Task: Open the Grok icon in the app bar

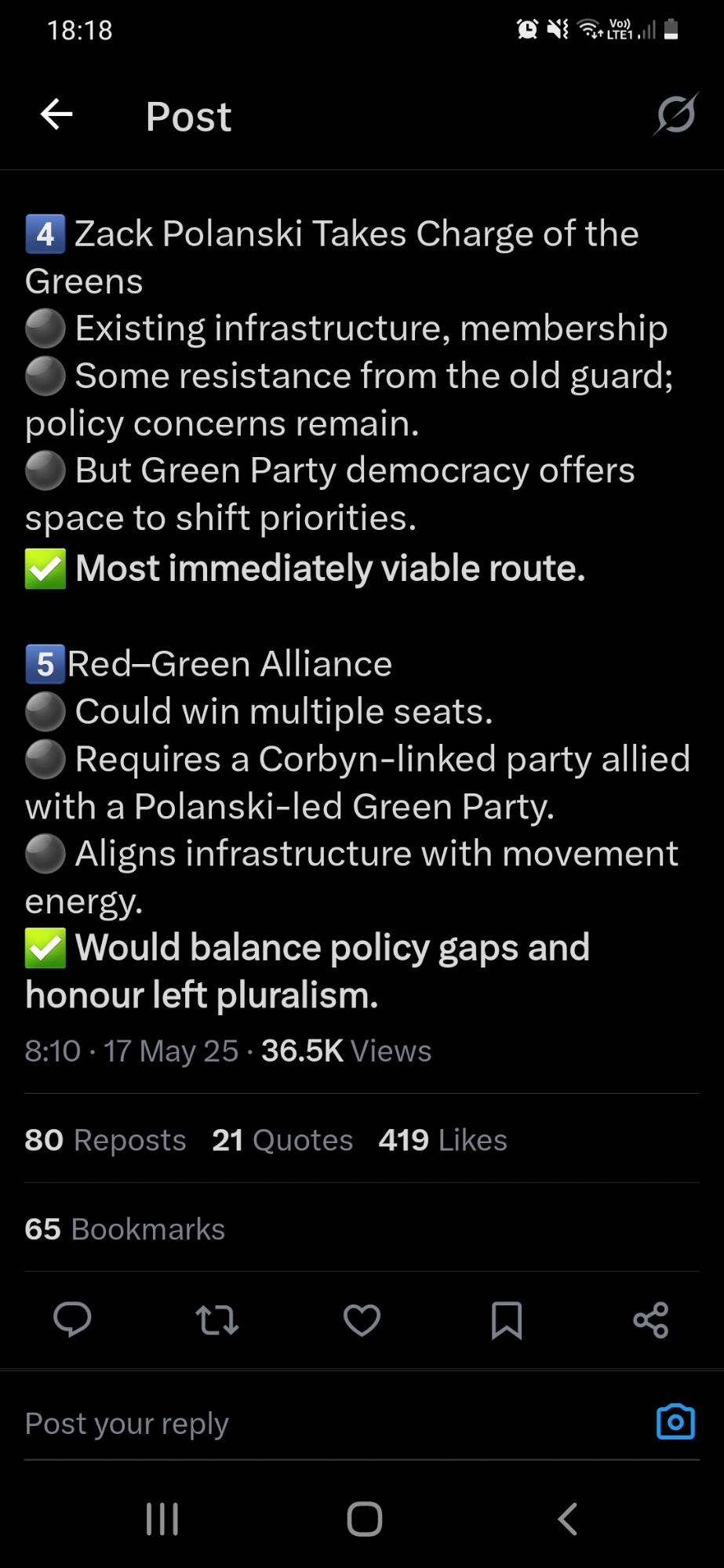Action: (x=675, y=114)
